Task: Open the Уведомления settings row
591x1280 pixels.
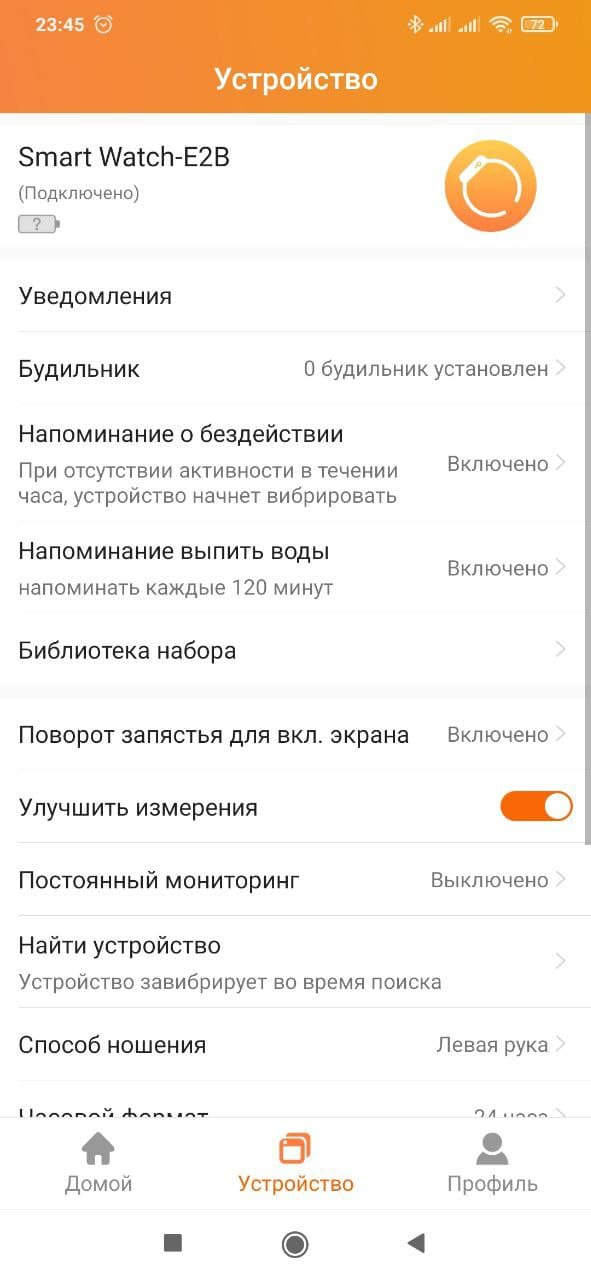Action: pos(295,295)
